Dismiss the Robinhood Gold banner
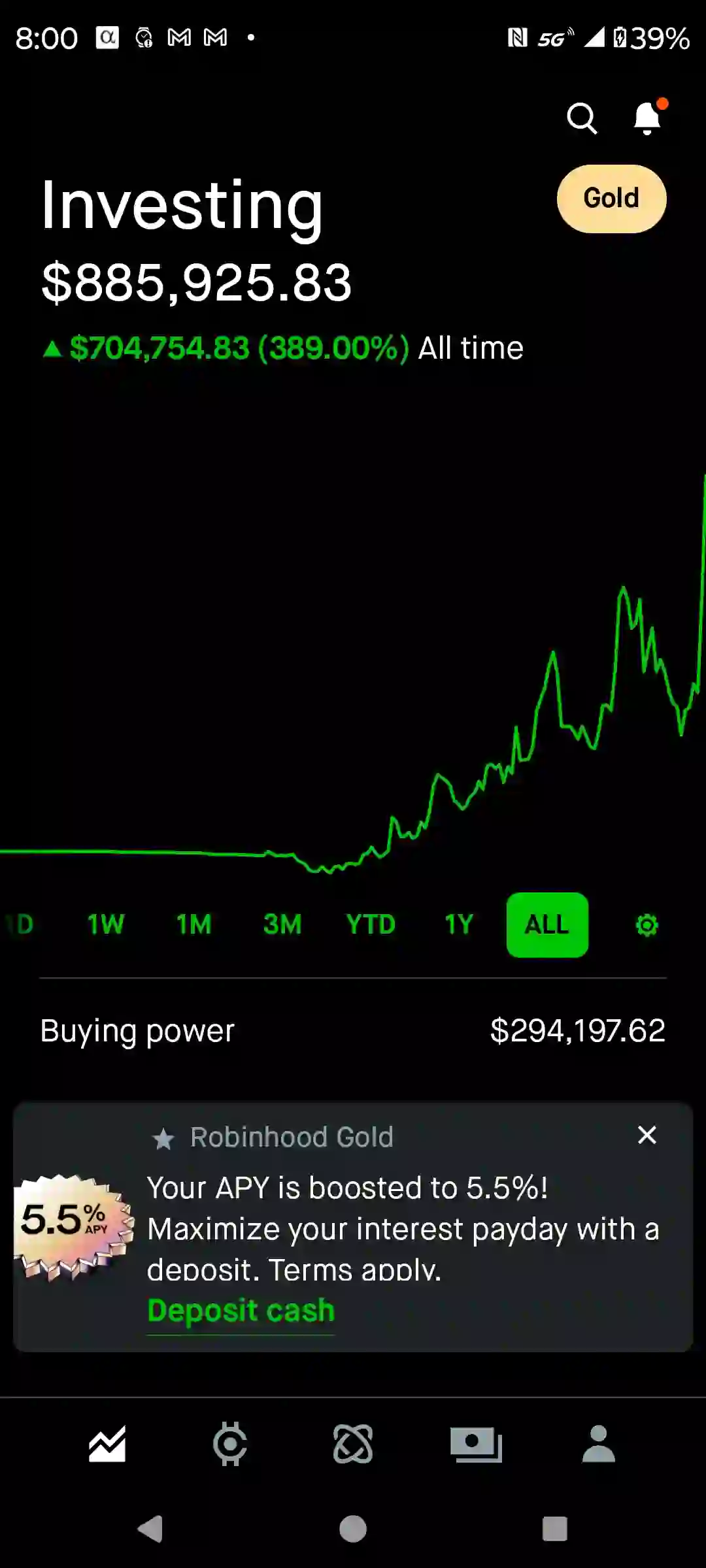Viewport: 706px width, 1568px height. 647,1135
